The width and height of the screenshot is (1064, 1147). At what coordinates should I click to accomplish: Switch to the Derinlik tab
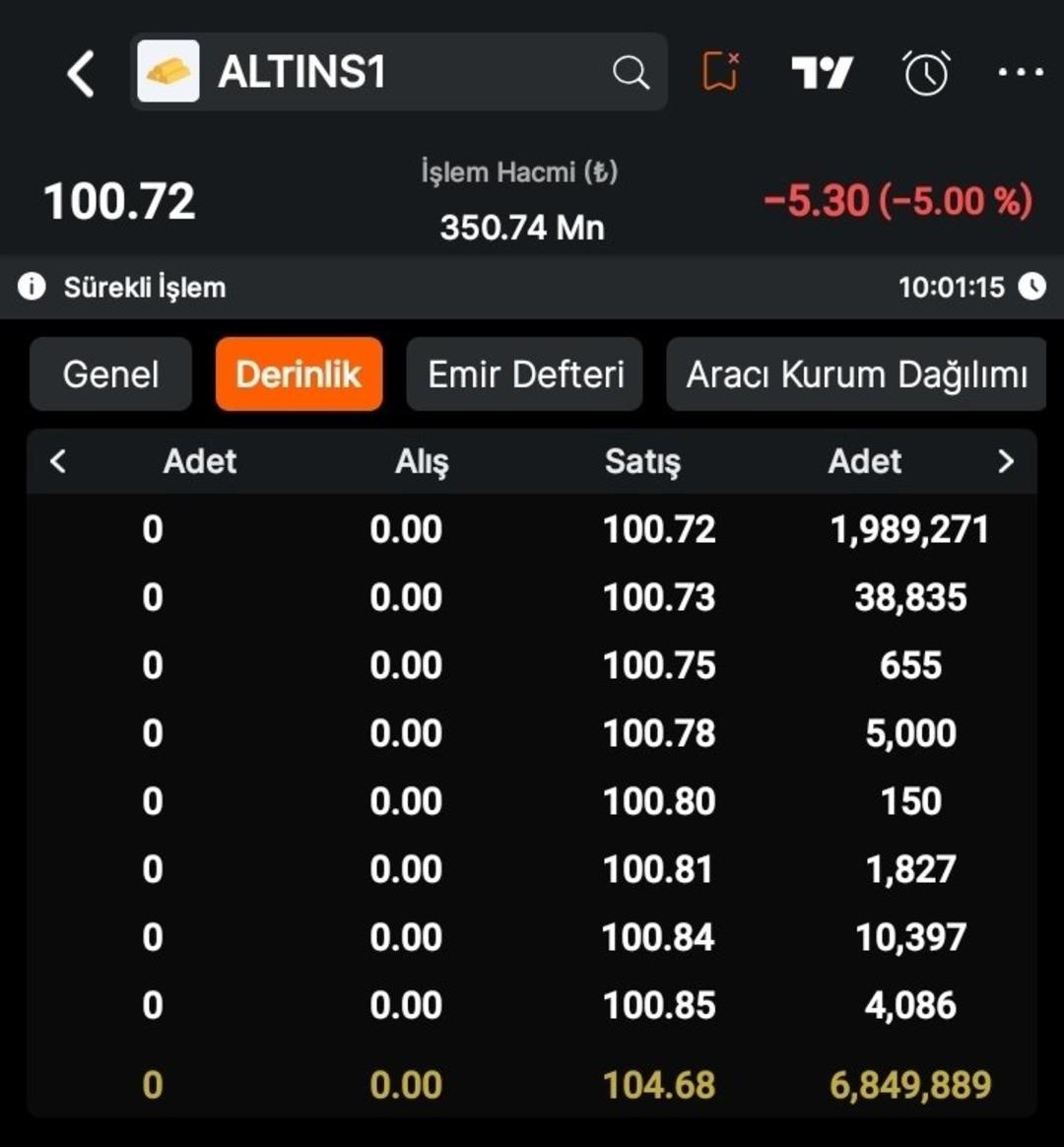click(299, 374)
